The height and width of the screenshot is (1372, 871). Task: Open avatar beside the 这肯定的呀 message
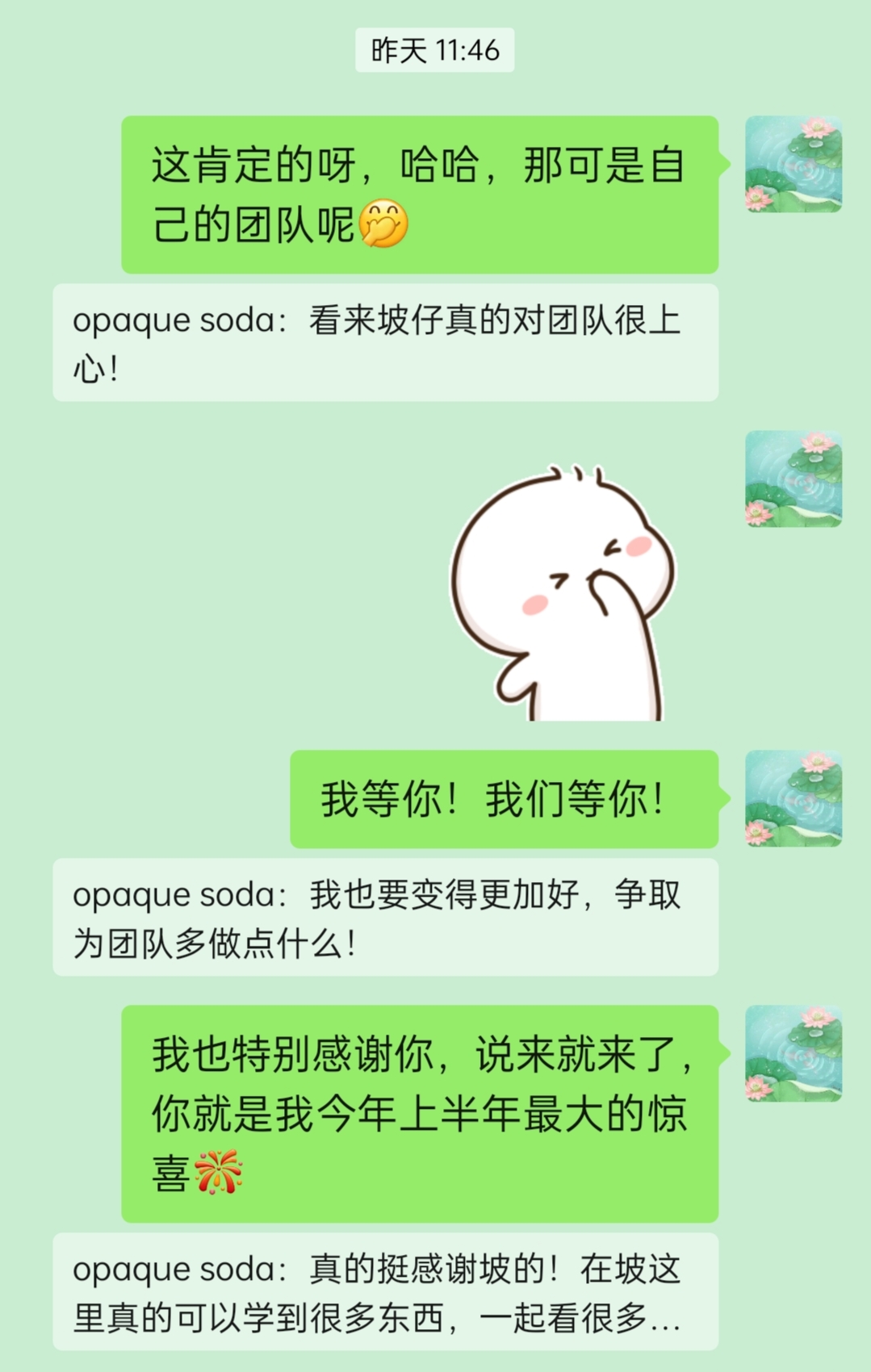[x=794, y=164]
